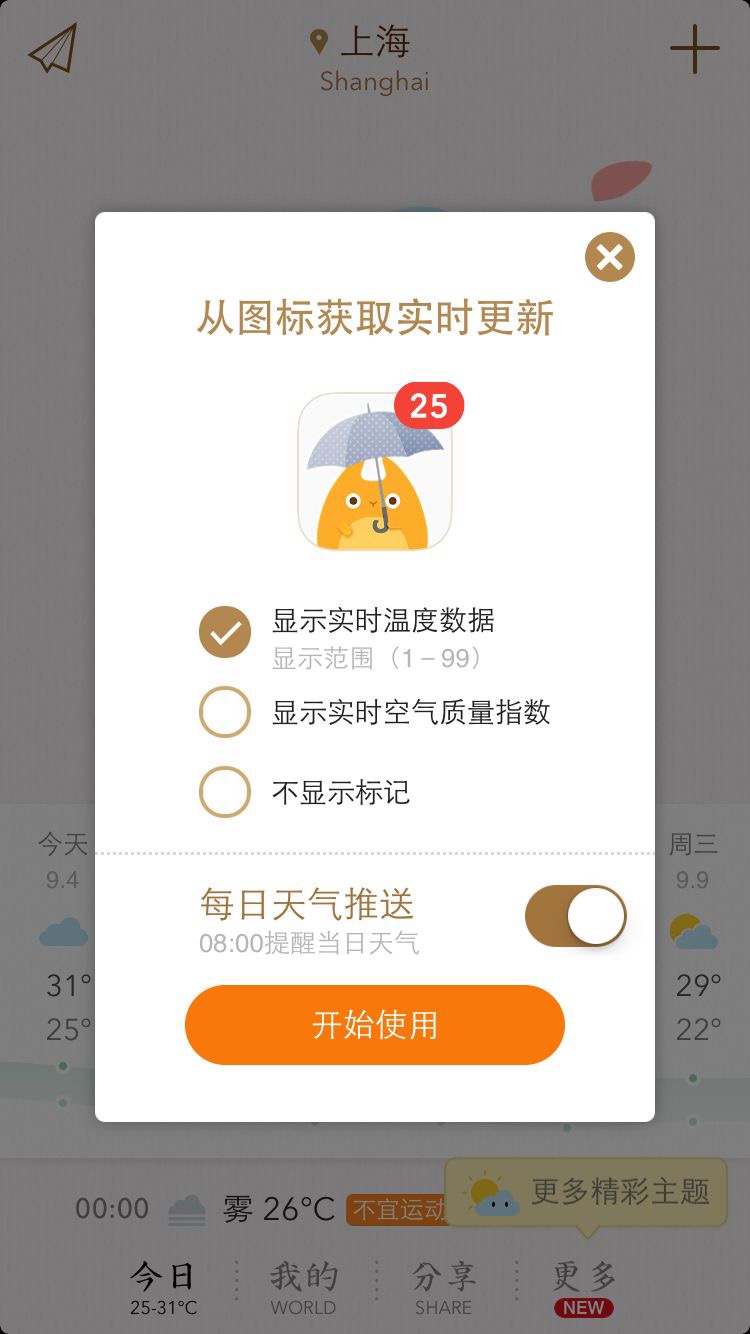This screenshot has width=750, height=1334.
Task: Tap the 开始使用 button
Action: [375, 1025]
